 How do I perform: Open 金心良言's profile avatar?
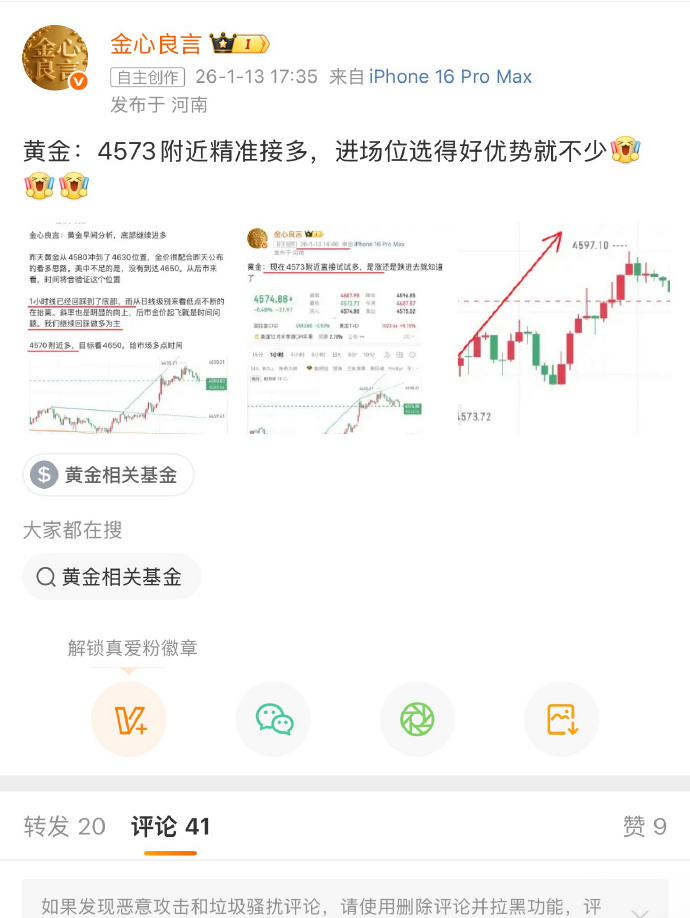(x=55, y=58)
